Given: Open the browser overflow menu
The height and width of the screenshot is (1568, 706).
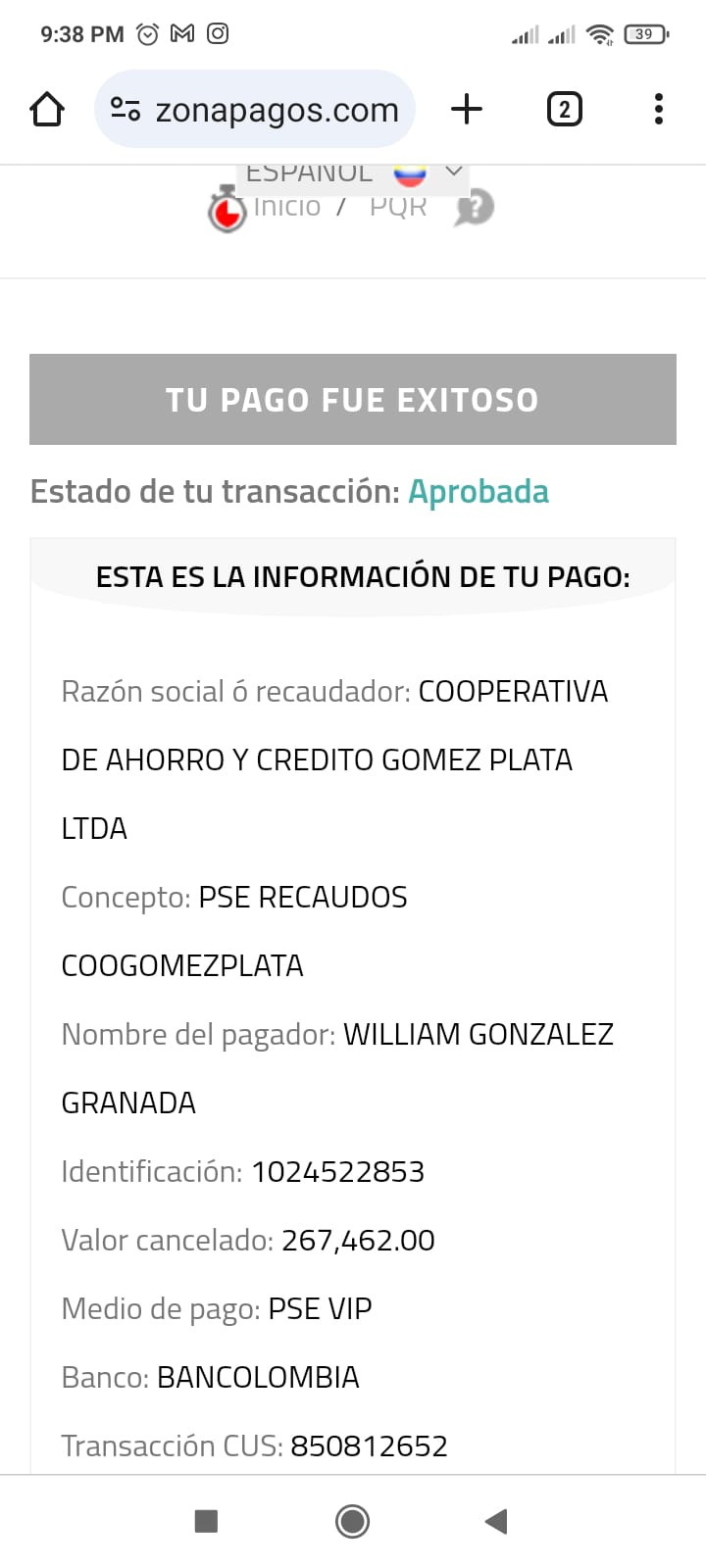Looking at the screenshot, I should click(x=659, y=109).
